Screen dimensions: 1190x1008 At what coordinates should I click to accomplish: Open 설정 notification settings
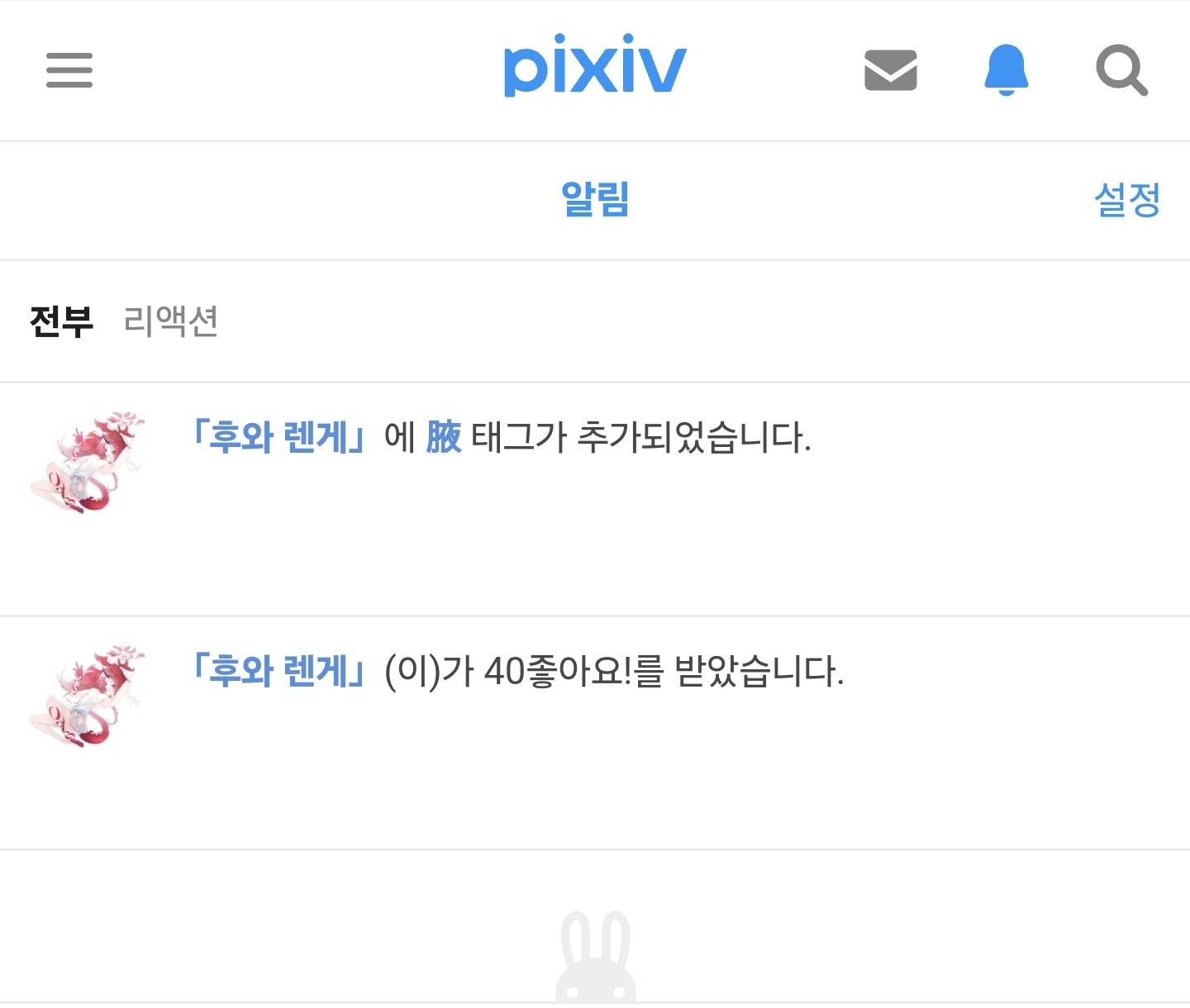coord(1126,199)
